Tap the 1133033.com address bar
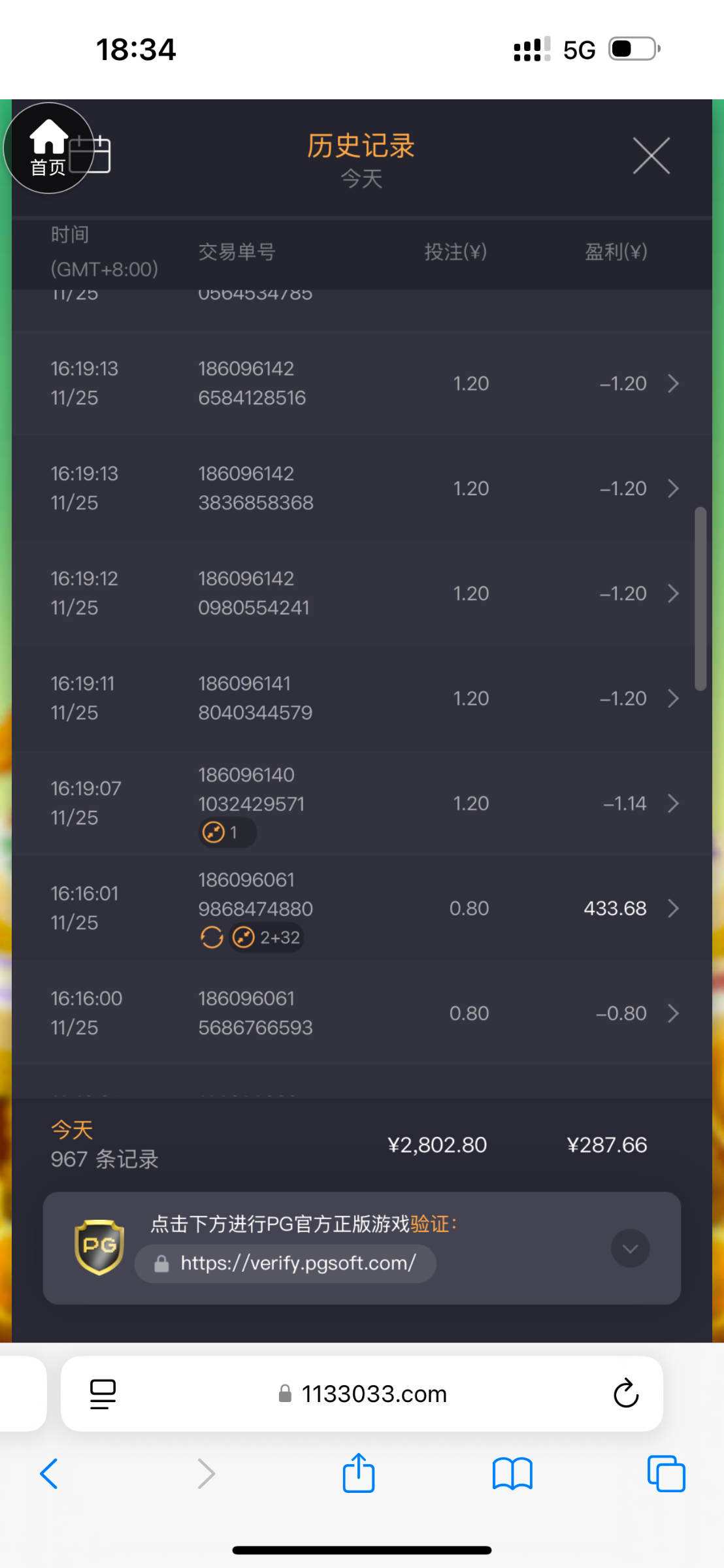The width and height of the screenshot is (724, 1568). tap(363, 1394)
